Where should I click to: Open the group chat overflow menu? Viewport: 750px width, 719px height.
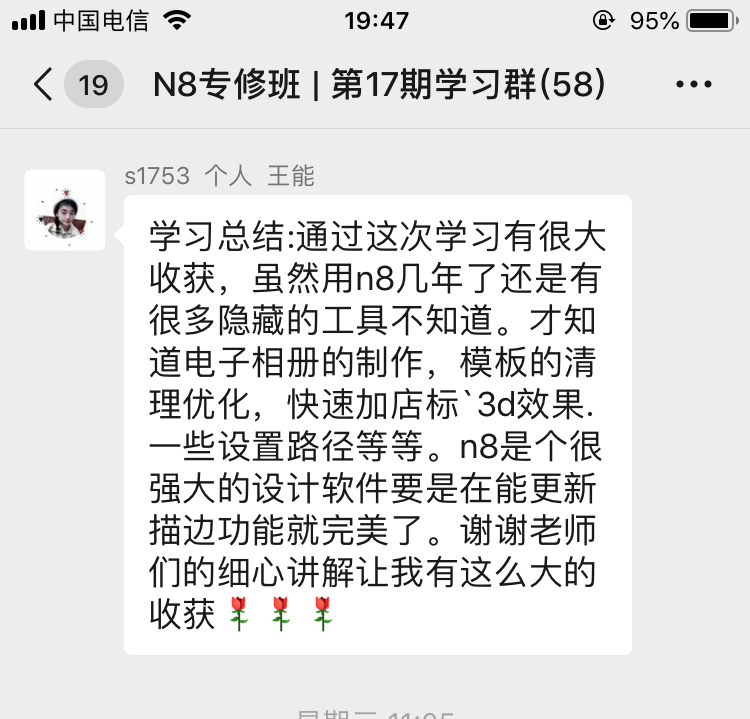tap(693, 85)
